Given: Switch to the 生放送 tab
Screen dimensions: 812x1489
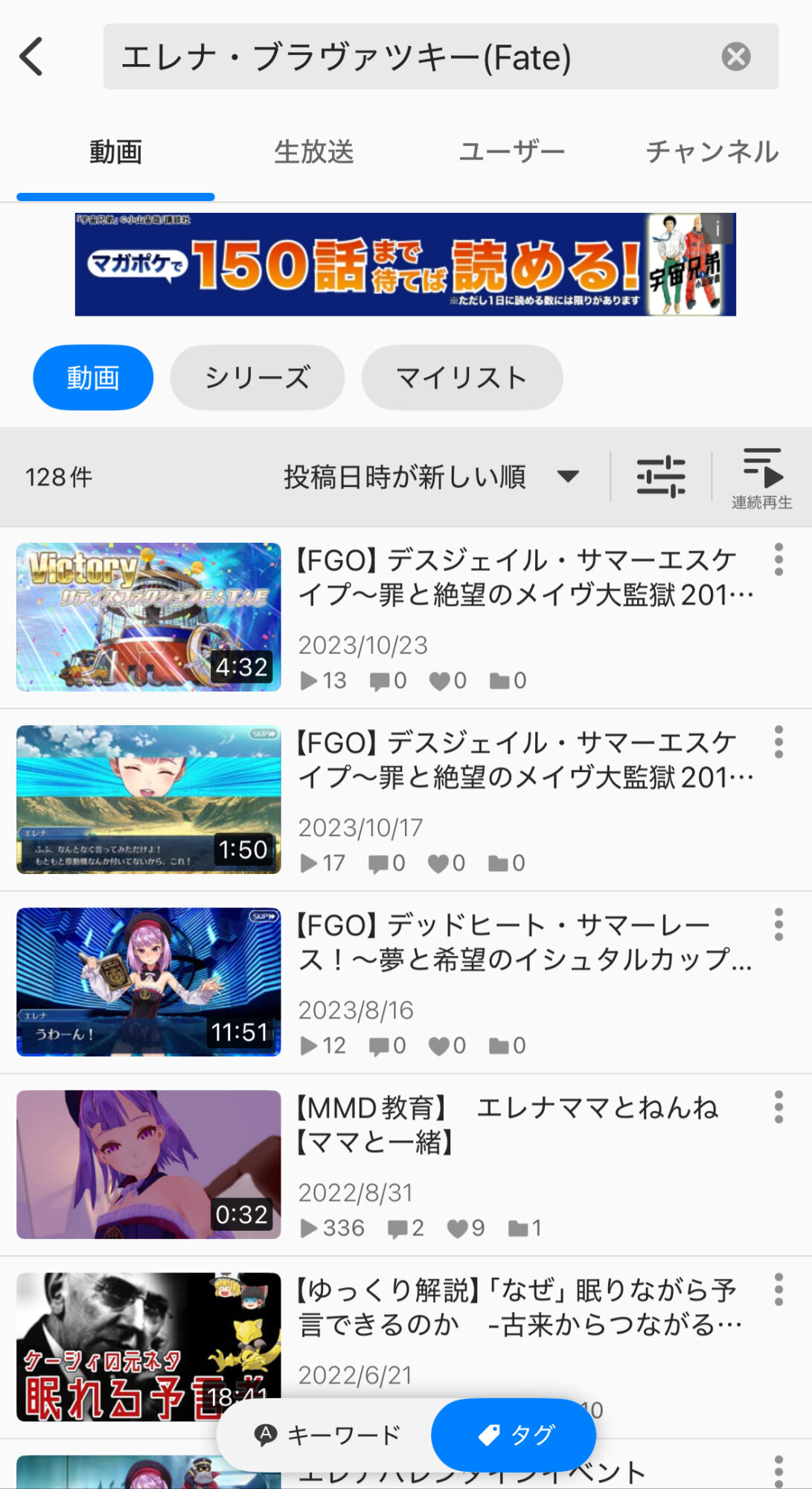Looking at the screenshot, I should tap(313, 152).
